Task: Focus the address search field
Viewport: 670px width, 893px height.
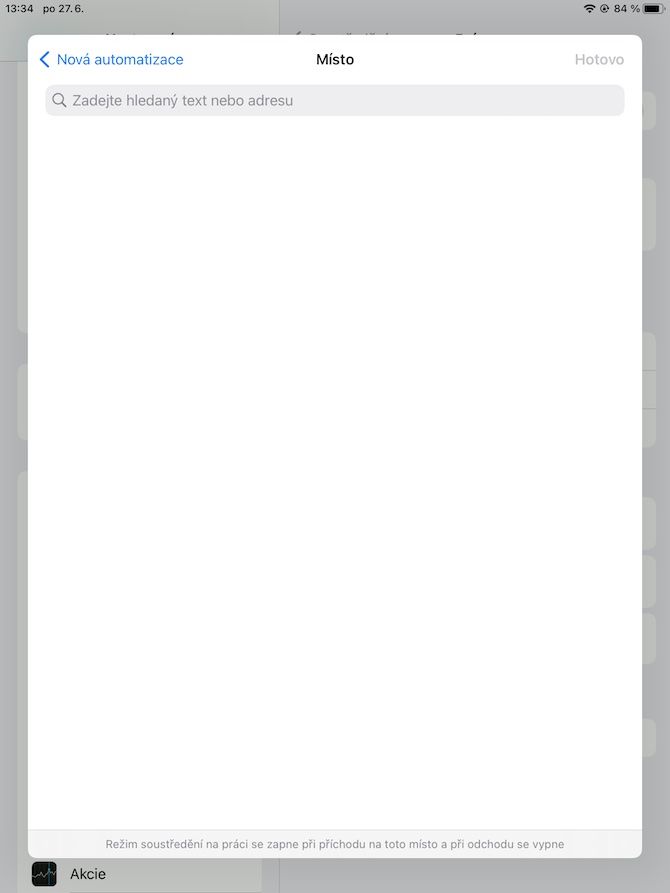Action: coord(335,100)
